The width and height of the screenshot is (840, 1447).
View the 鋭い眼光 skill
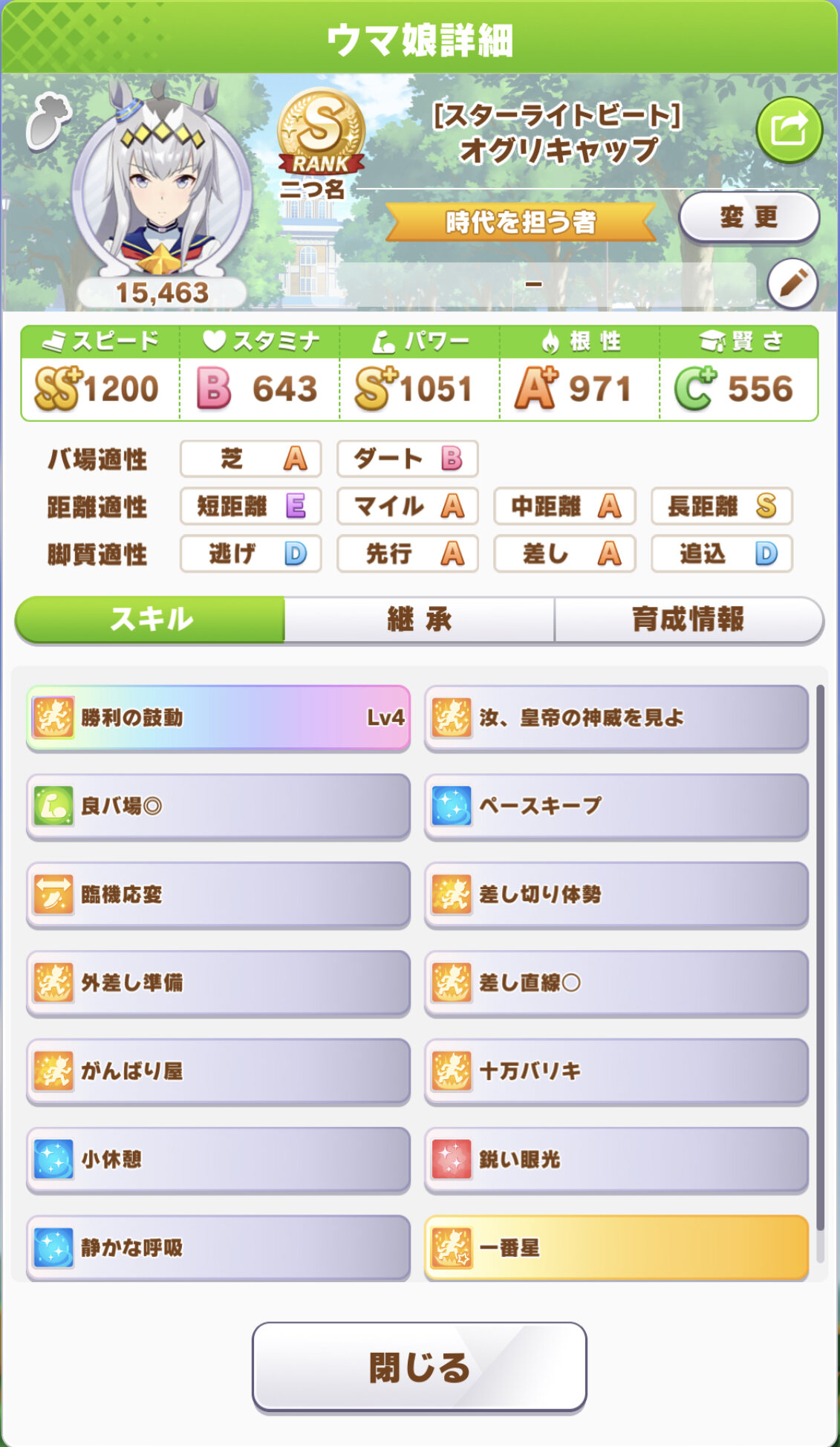pos(616,1160)
